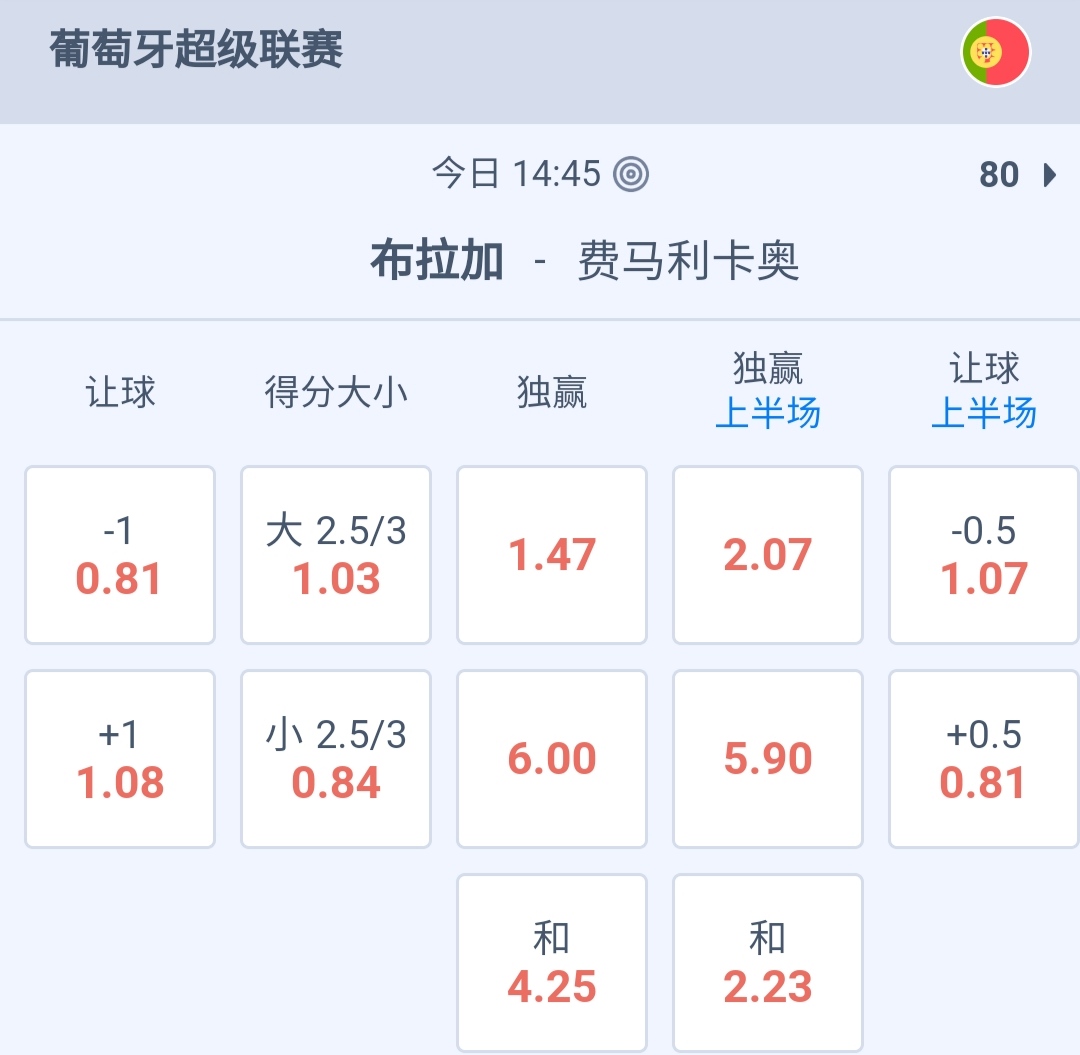Select handicap +1 at 1.08
Viewport: 1080px width, 1055px height.
[120, 759]
